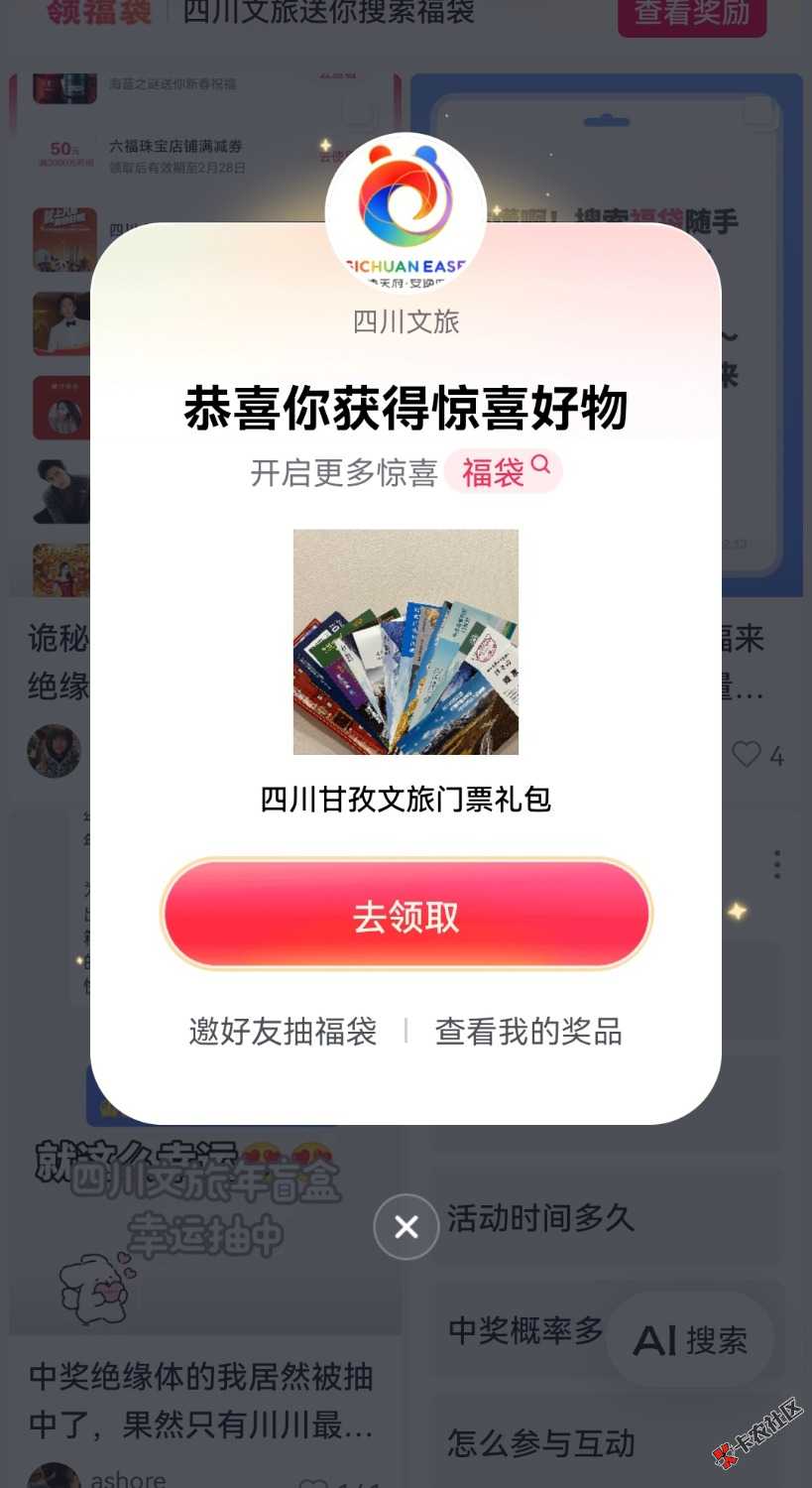The image size is (812, 1488).
Task: Tap the 去领取 button to claim prize
Action: (406, 915)
